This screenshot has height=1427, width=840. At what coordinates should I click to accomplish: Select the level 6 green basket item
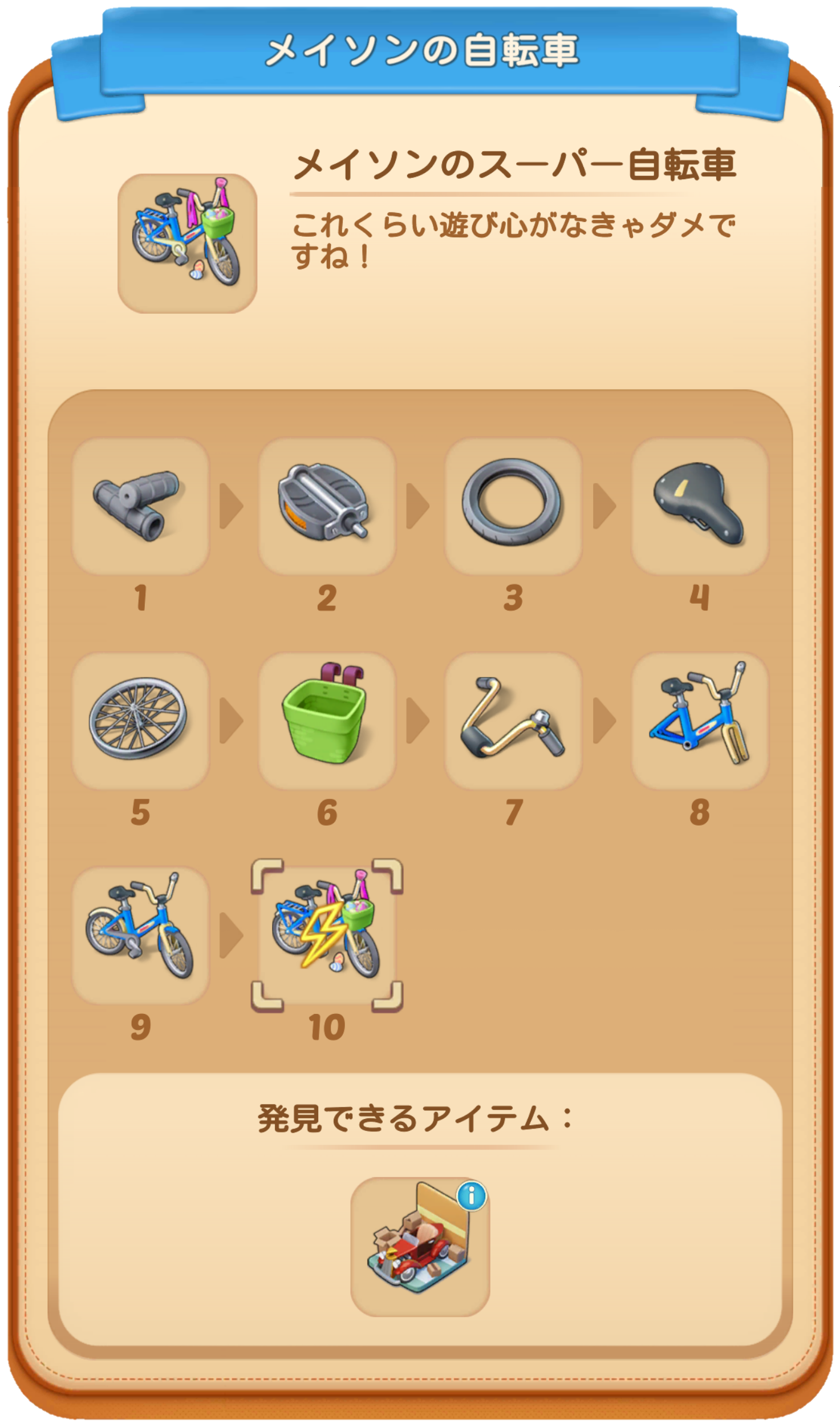(x=327, y=721)
